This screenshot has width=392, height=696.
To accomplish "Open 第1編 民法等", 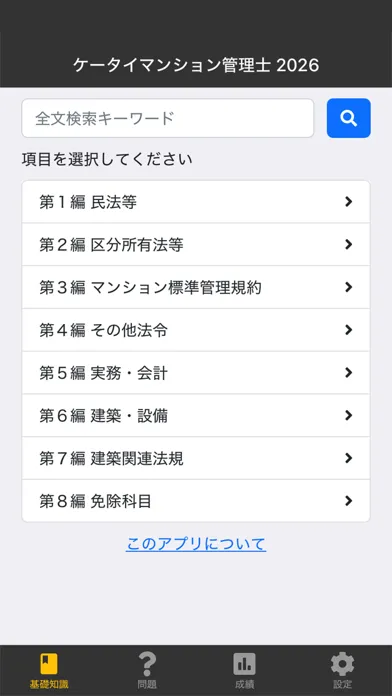I will [x=196, y=202].
